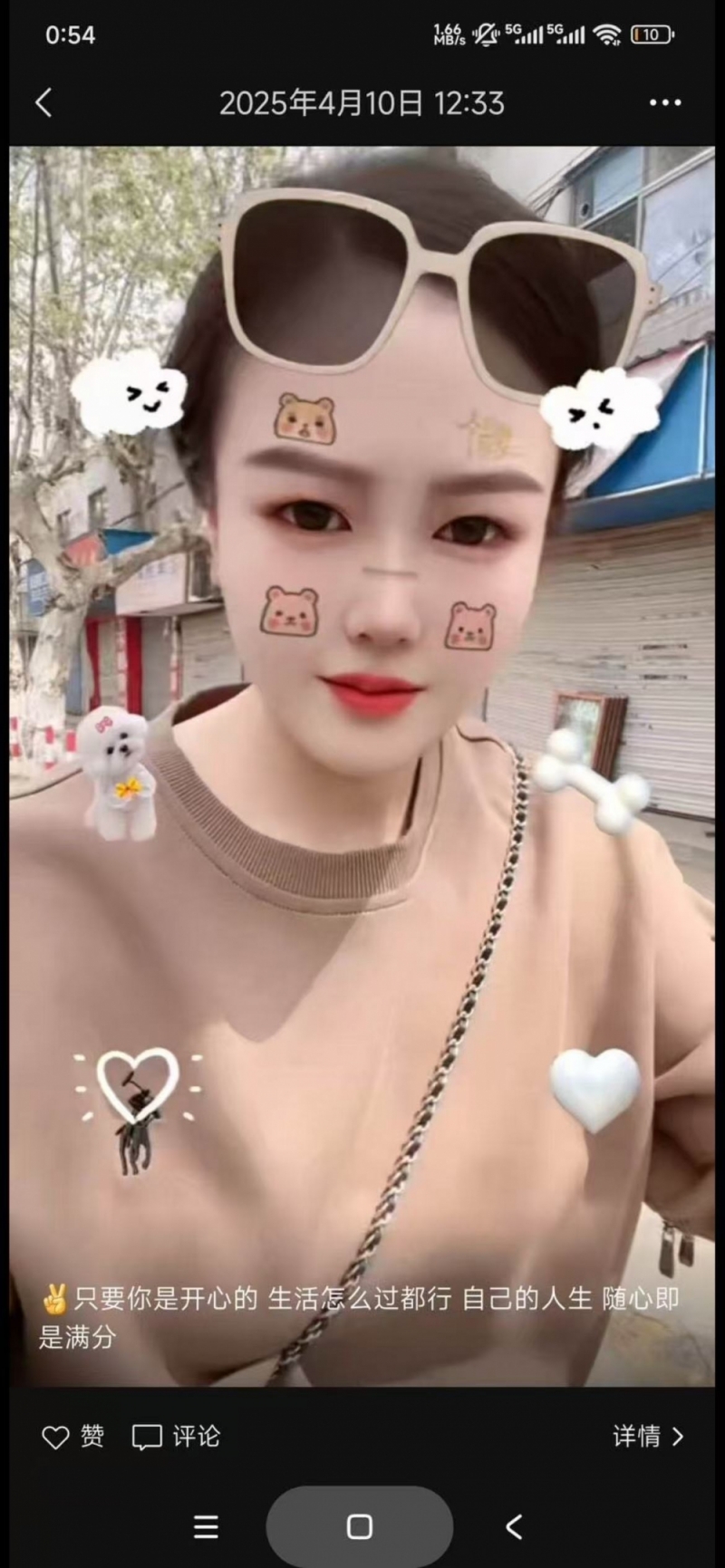
Task: Open 详情 details page
Action: point(647,1437)
